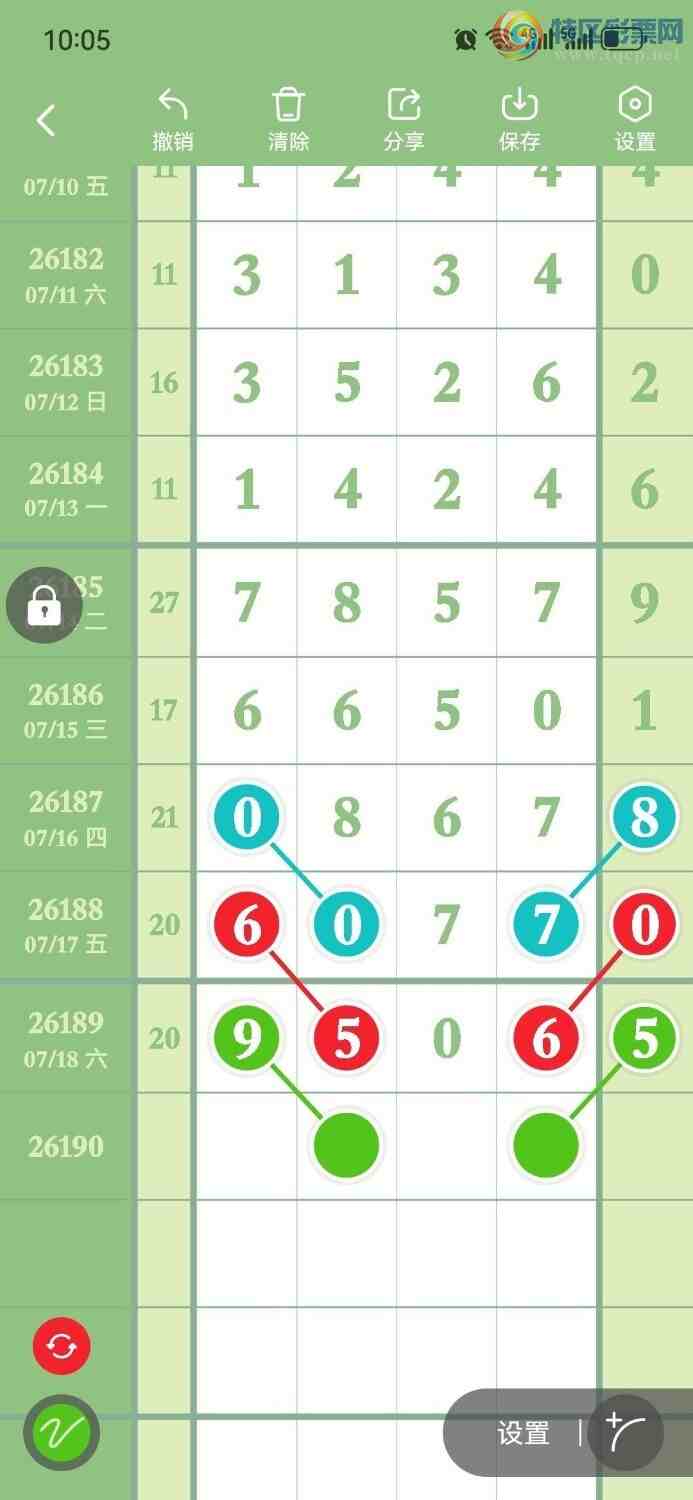Share the chart via 分享
Viewport: 693px width, 1500px height.
[403, 120]
